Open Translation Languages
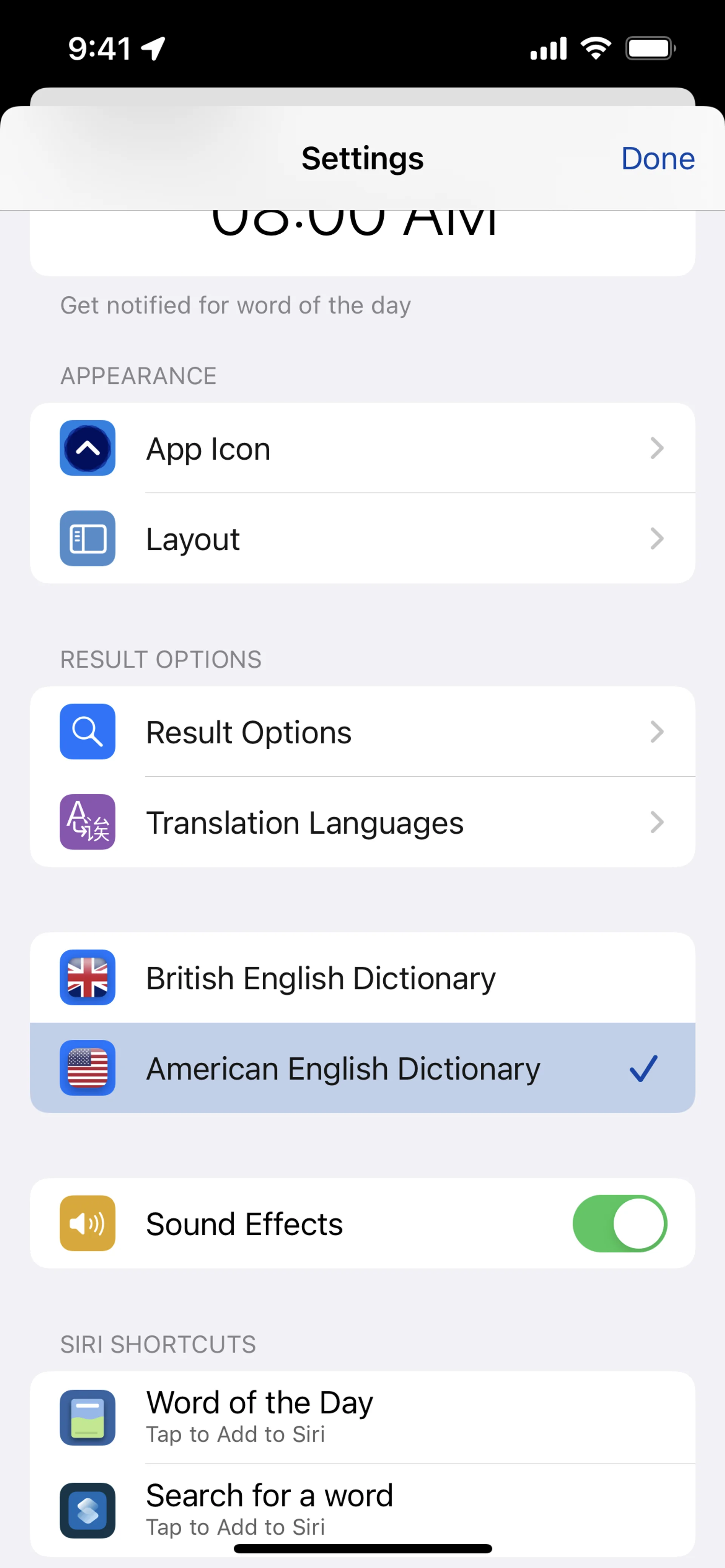Image resolution: width=725 pixels, height=1568 pixels. 362,822
